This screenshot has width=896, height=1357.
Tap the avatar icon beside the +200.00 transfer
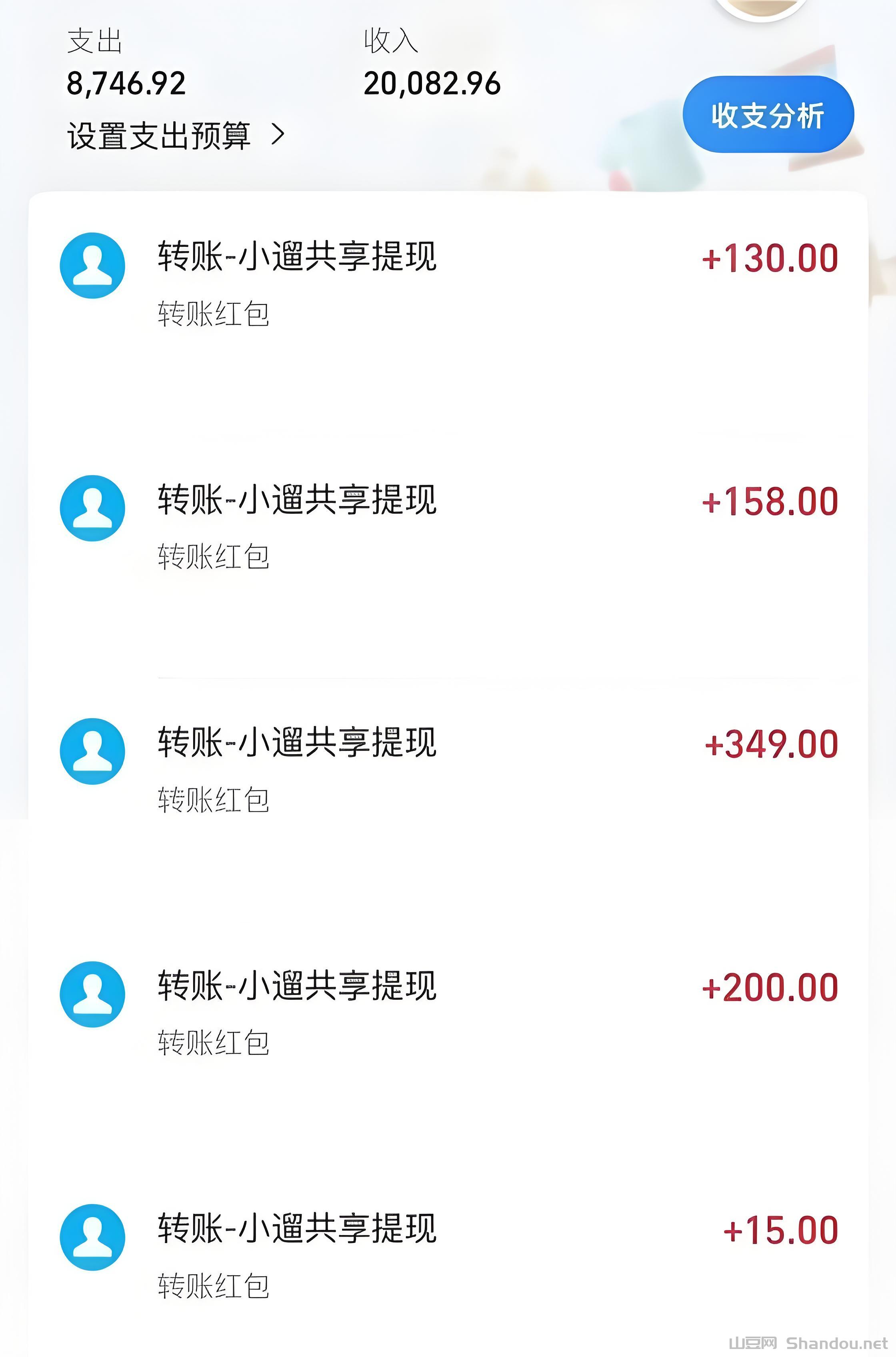coord(93,995)
